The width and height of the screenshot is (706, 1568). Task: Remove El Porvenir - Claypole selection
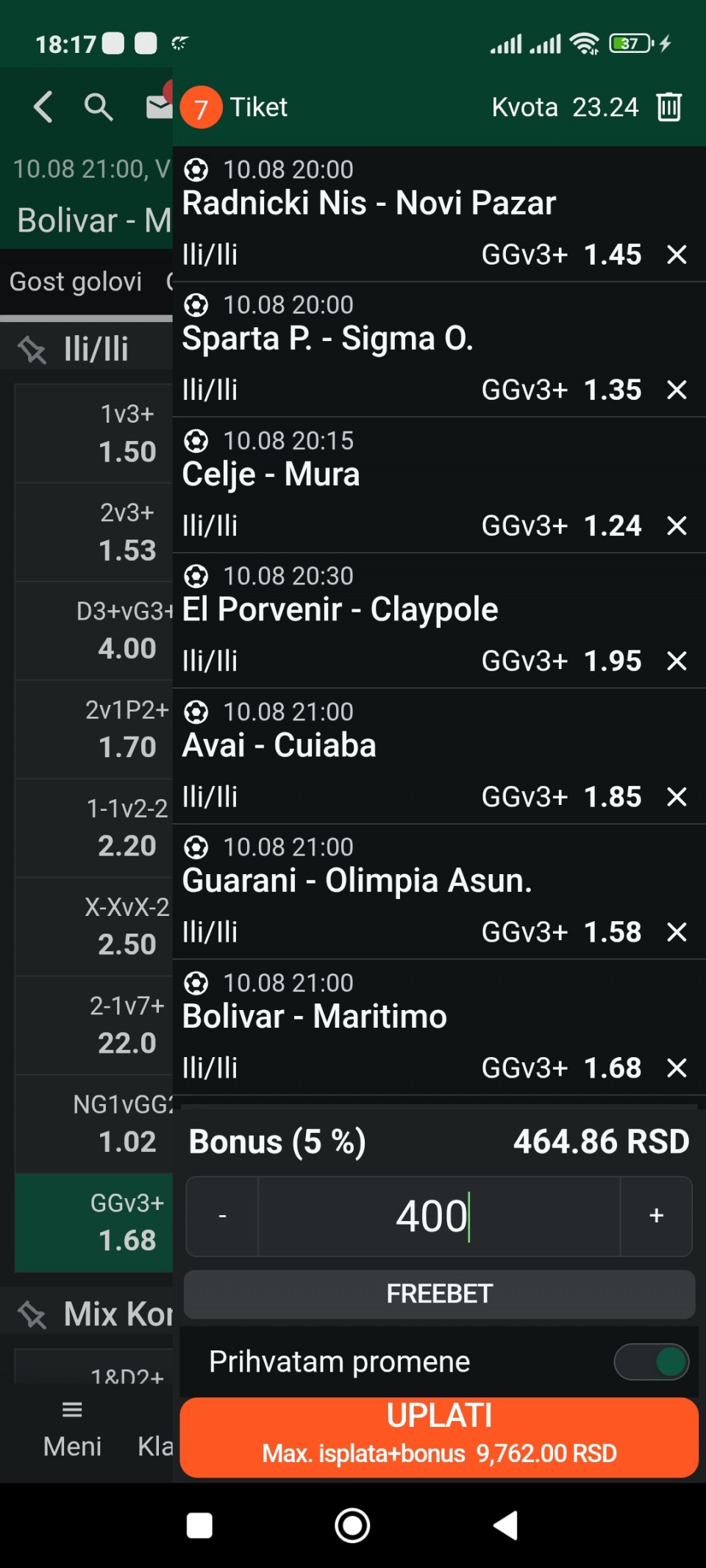coord(677,661)
